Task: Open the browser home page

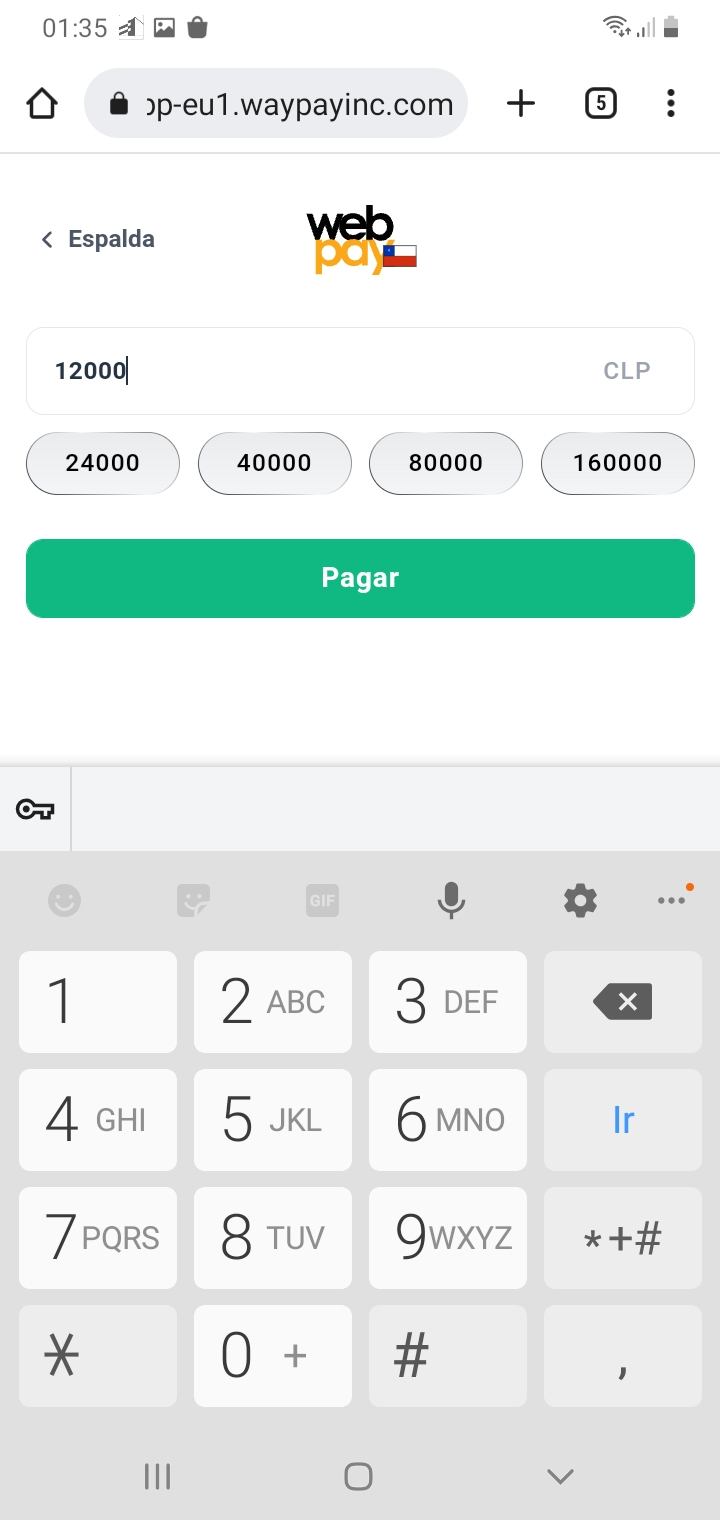Action: (42, 104)
